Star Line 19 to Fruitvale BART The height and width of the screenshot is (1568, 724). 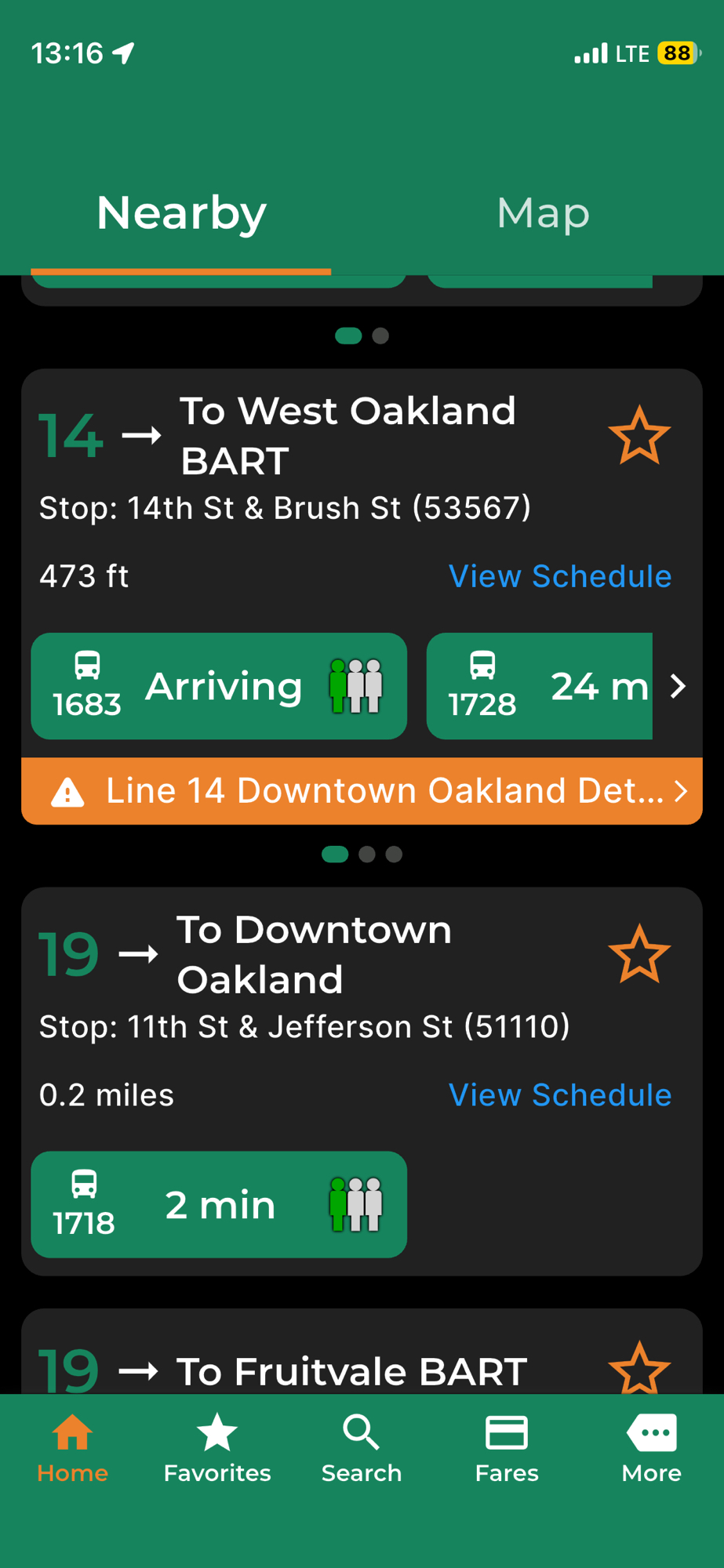tap(639, 1368)
